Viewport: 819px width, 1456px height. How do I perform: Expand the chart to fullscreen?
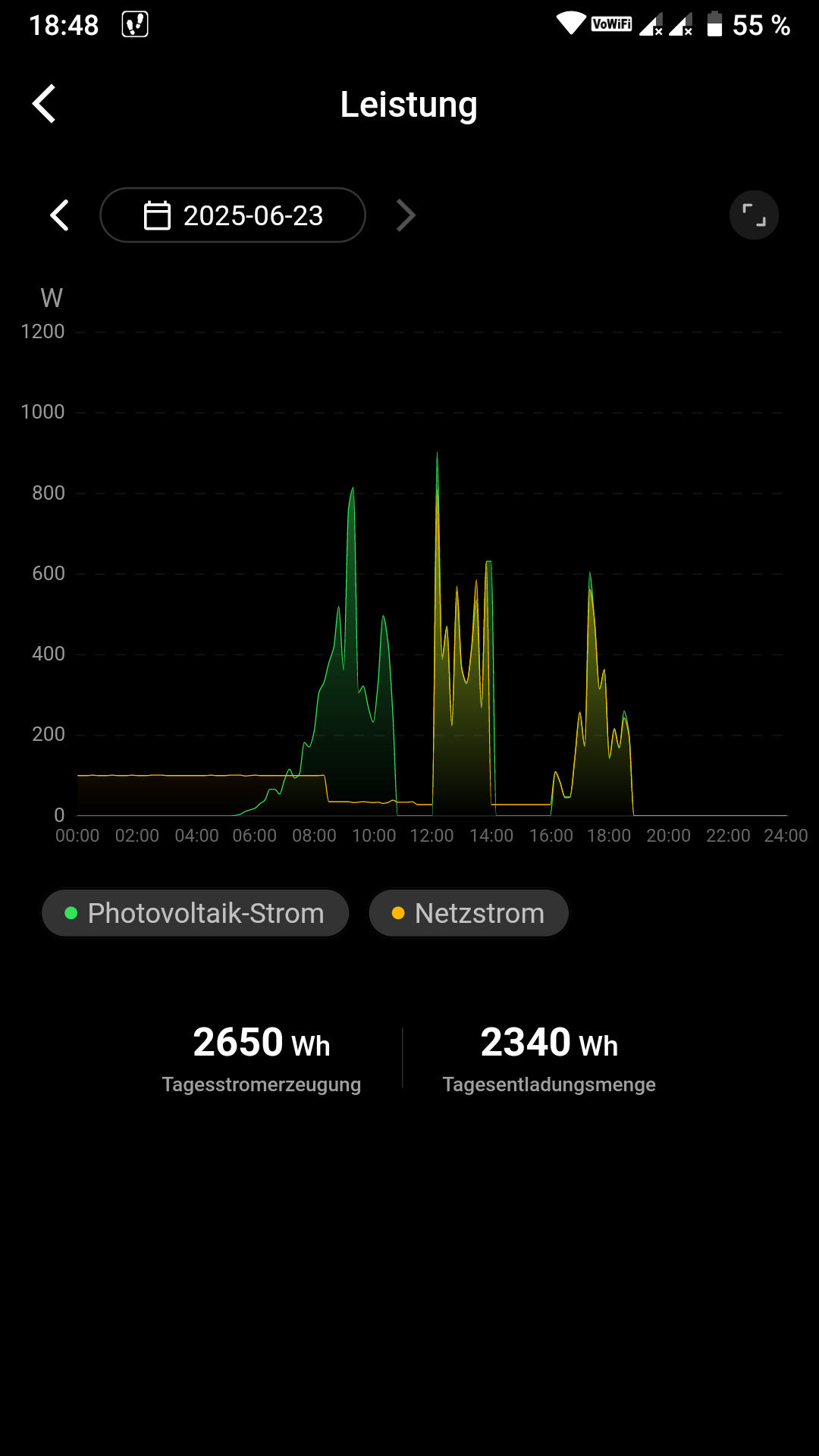coord(754,215)
